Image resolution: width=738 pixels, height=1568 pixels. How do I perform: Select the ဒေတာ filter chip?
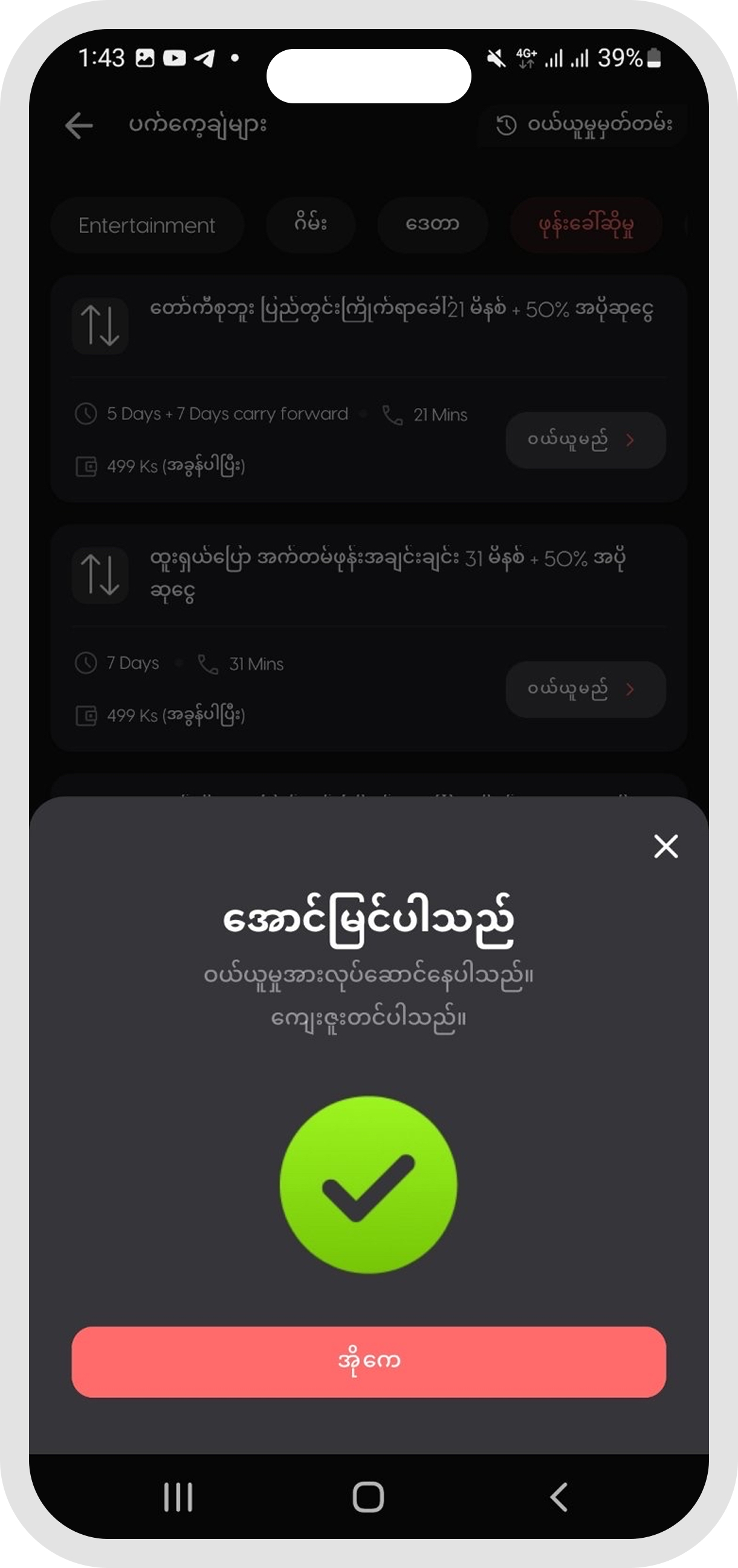[x=432, y=225]
